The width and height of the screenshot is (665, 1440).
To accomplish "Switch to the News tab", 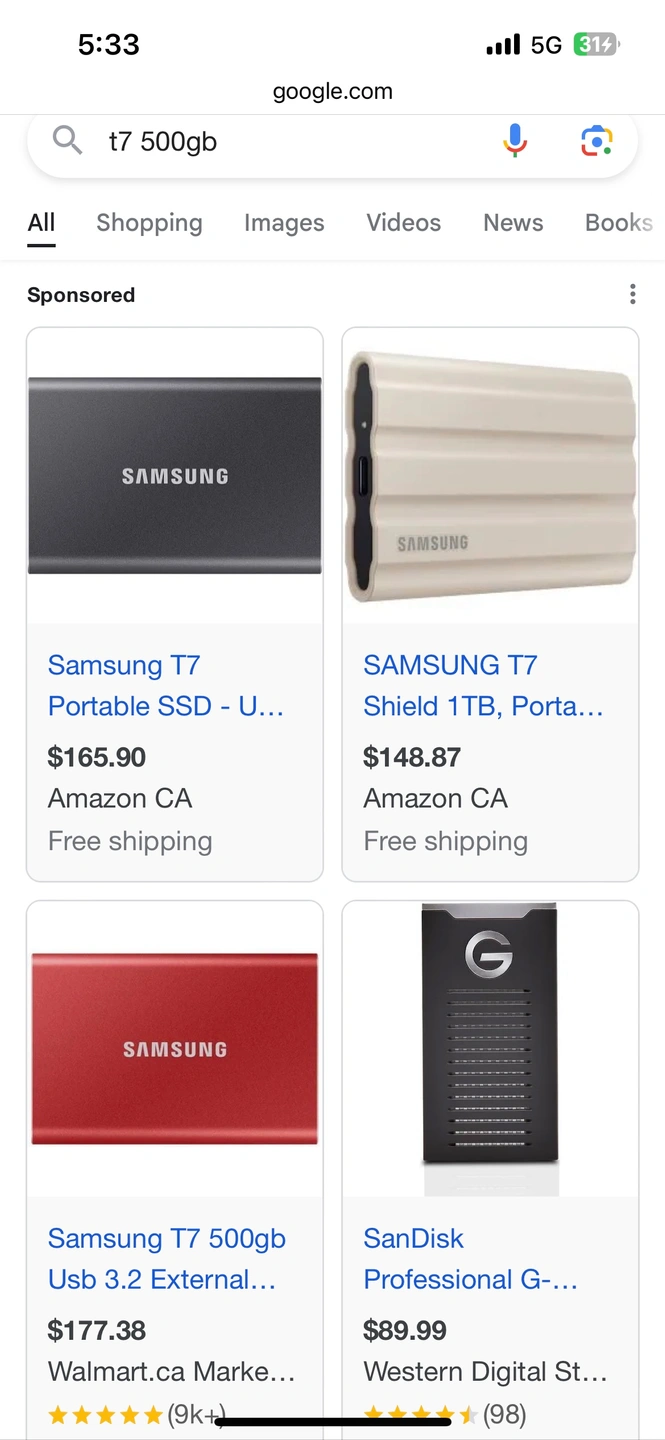I will [513, 223].
